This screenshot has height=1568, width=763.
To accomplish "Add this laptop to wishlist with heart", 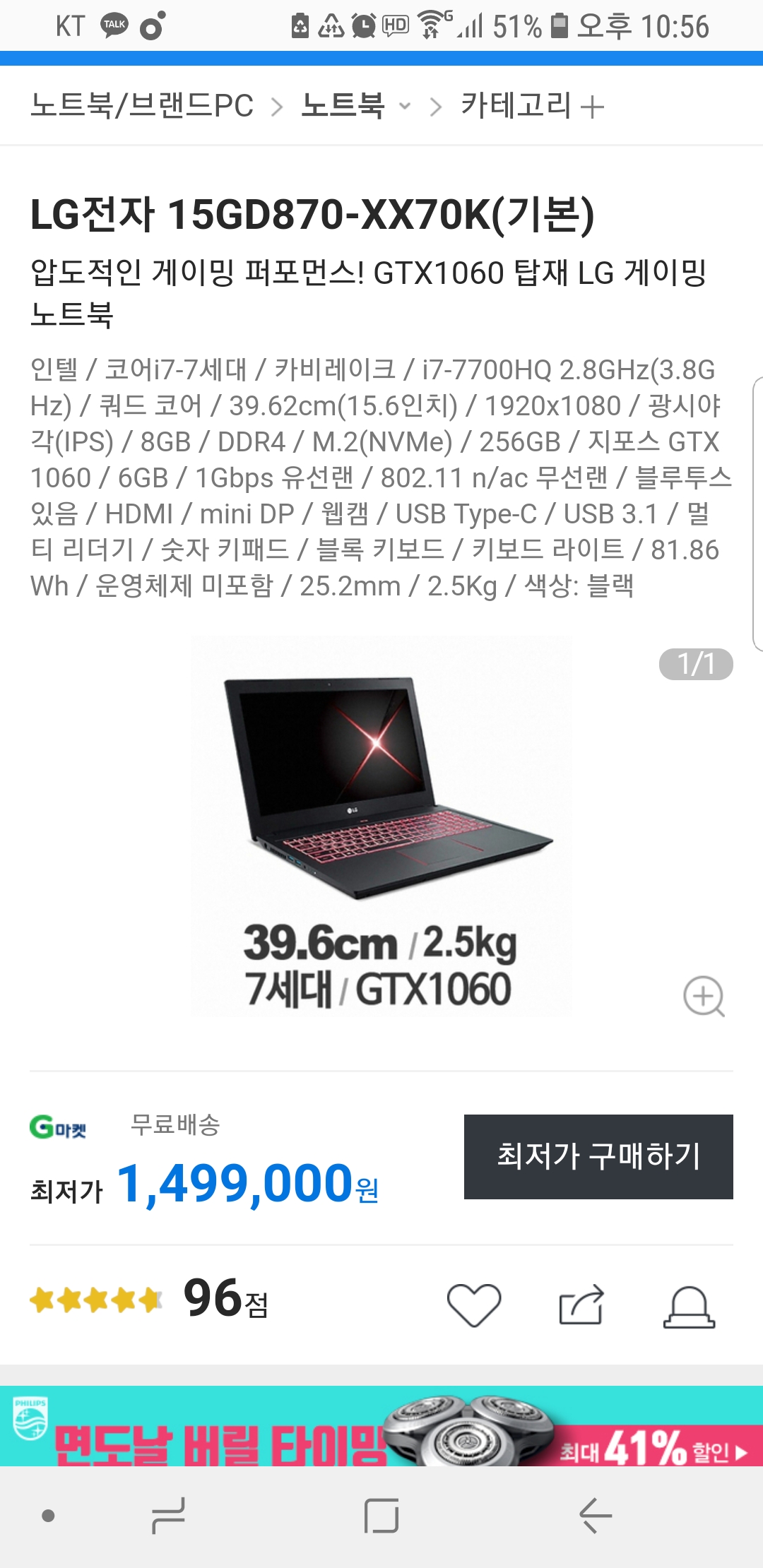I will pyautogui.click(x=474, y=1304).
